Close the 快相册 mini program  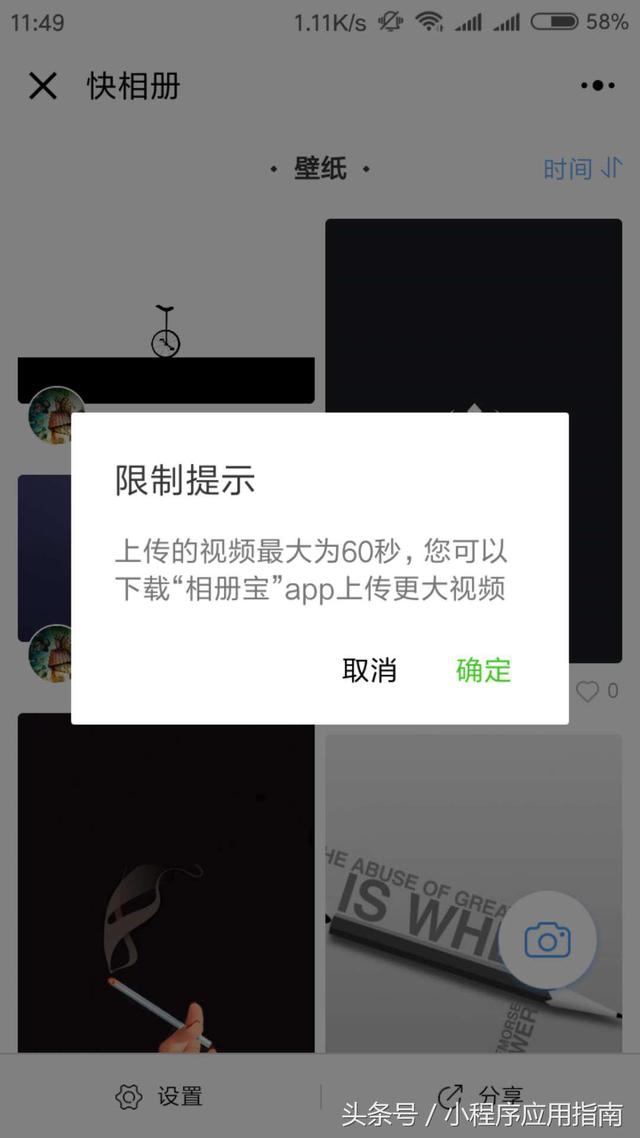click(43, 86)
